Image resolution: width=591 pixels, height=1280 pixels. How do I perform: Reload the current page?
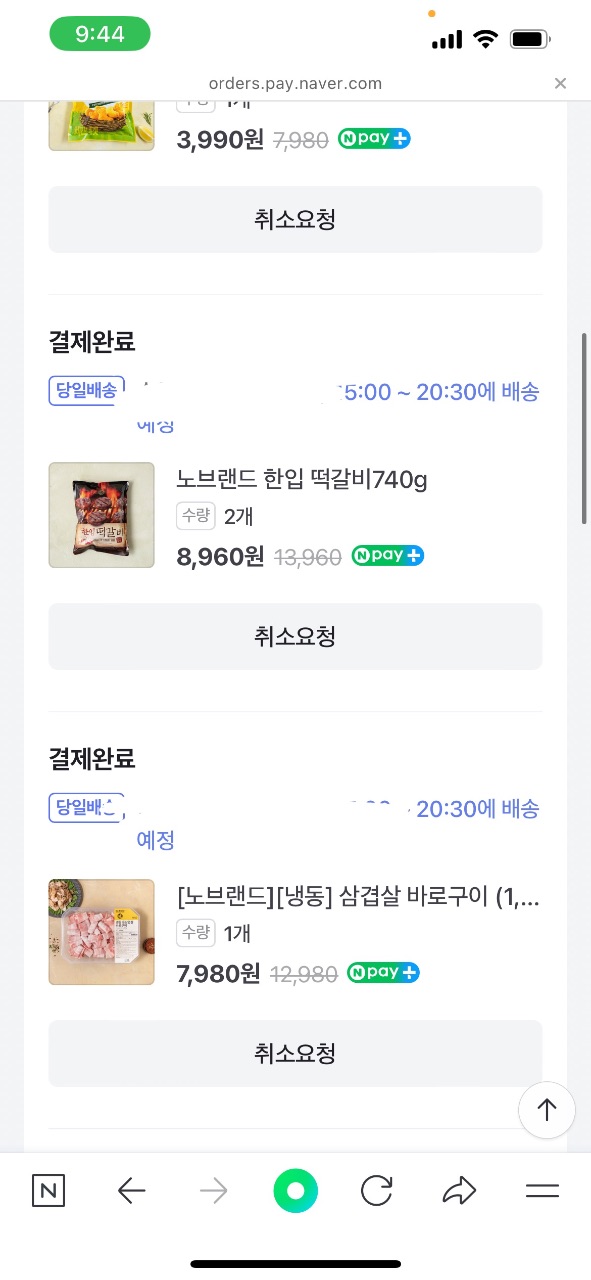[x=376, y=1190]
